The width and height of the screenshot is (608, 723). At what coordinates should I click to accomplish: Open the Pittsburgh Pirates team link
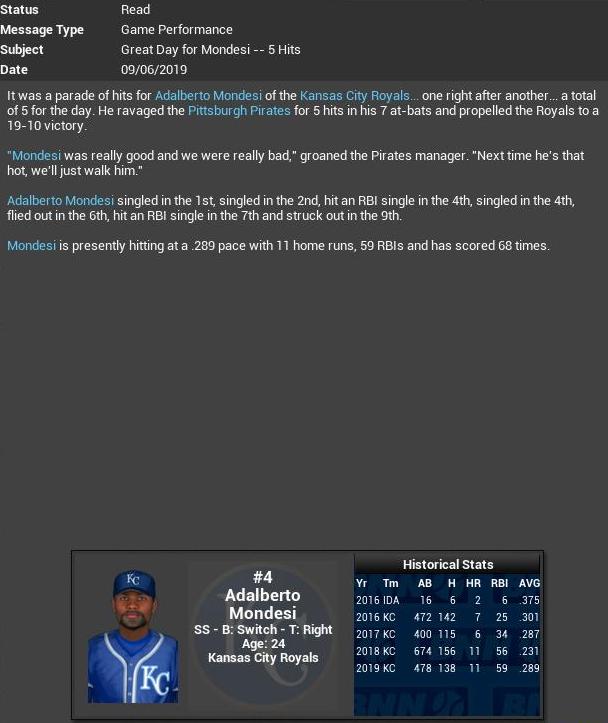(239, 111)
